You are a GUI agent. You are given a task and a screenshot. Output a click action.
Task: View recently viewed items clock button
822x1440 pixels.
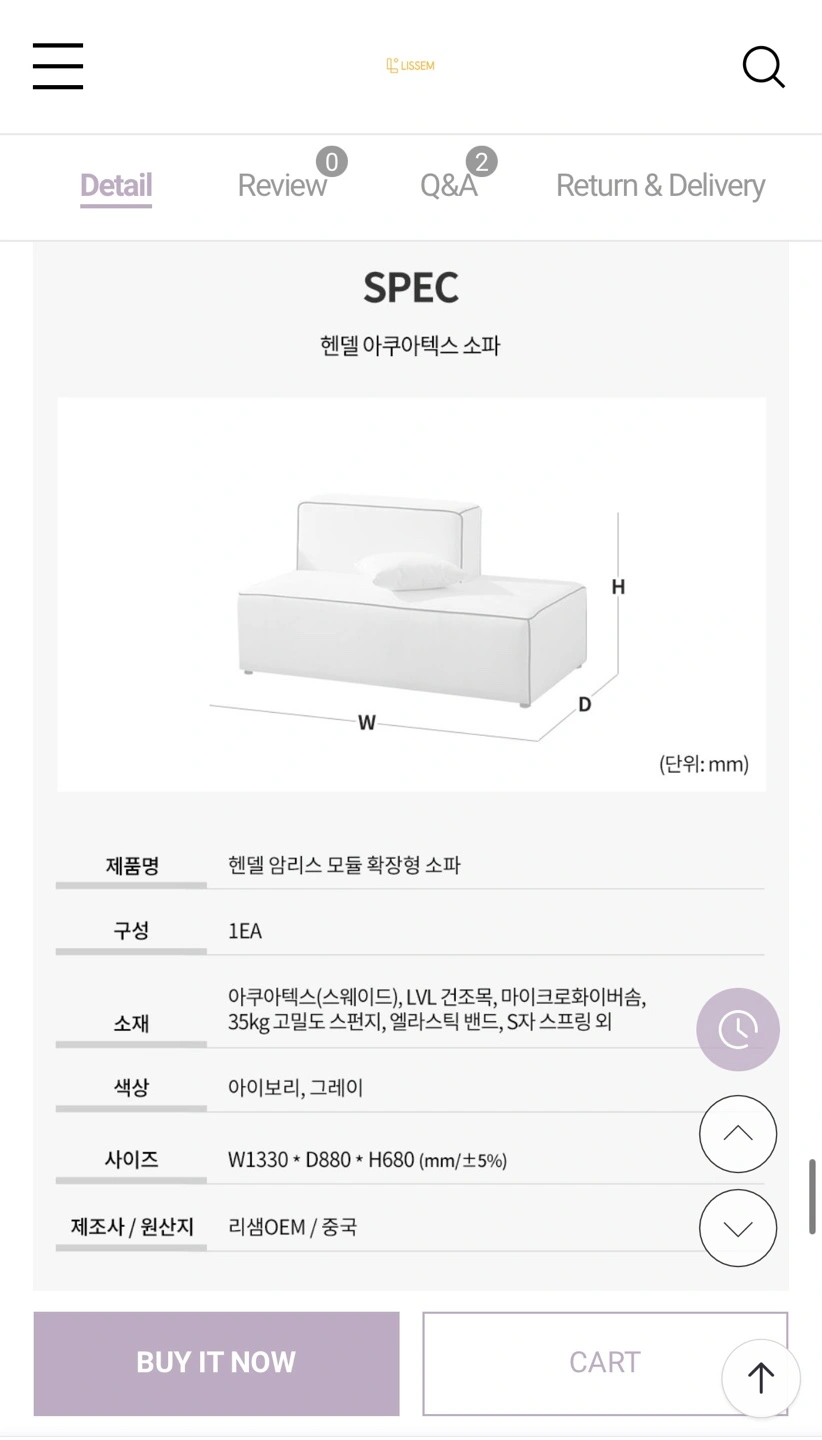738,1029
